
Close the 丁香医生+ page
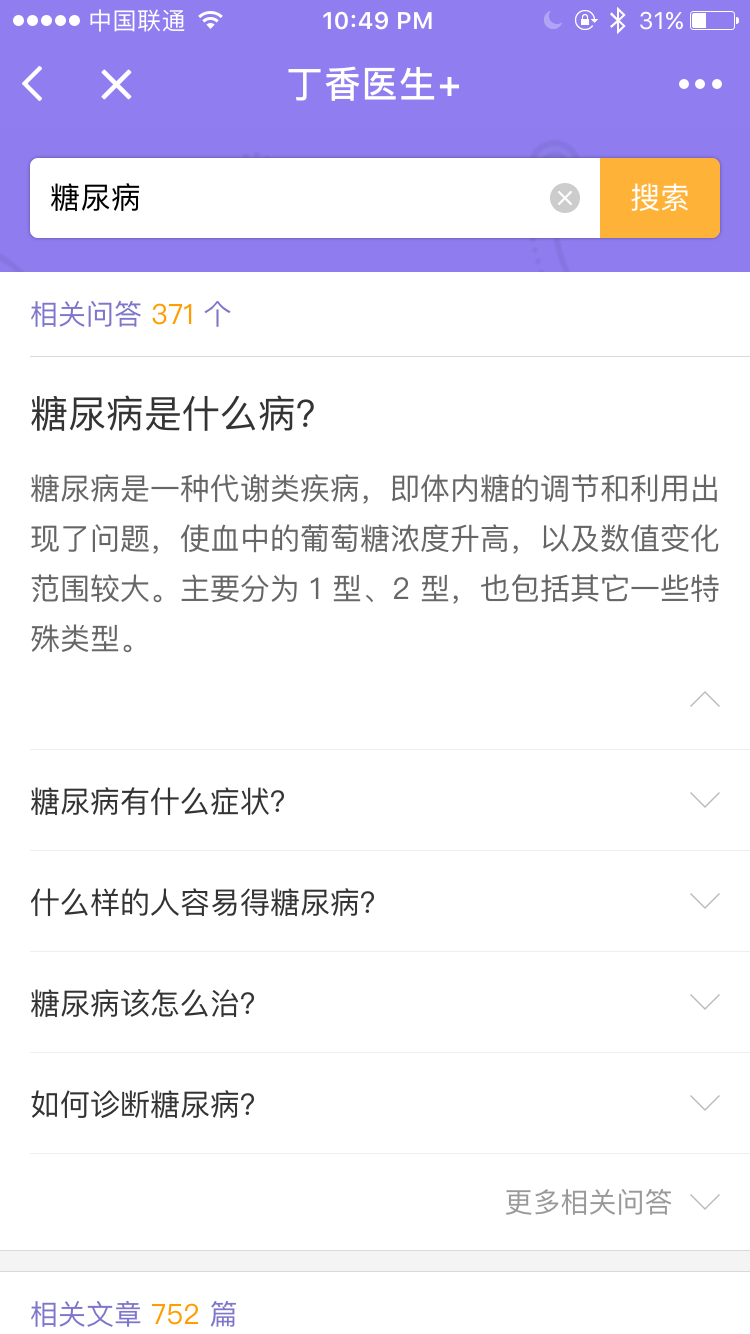(x=116, y=85)
